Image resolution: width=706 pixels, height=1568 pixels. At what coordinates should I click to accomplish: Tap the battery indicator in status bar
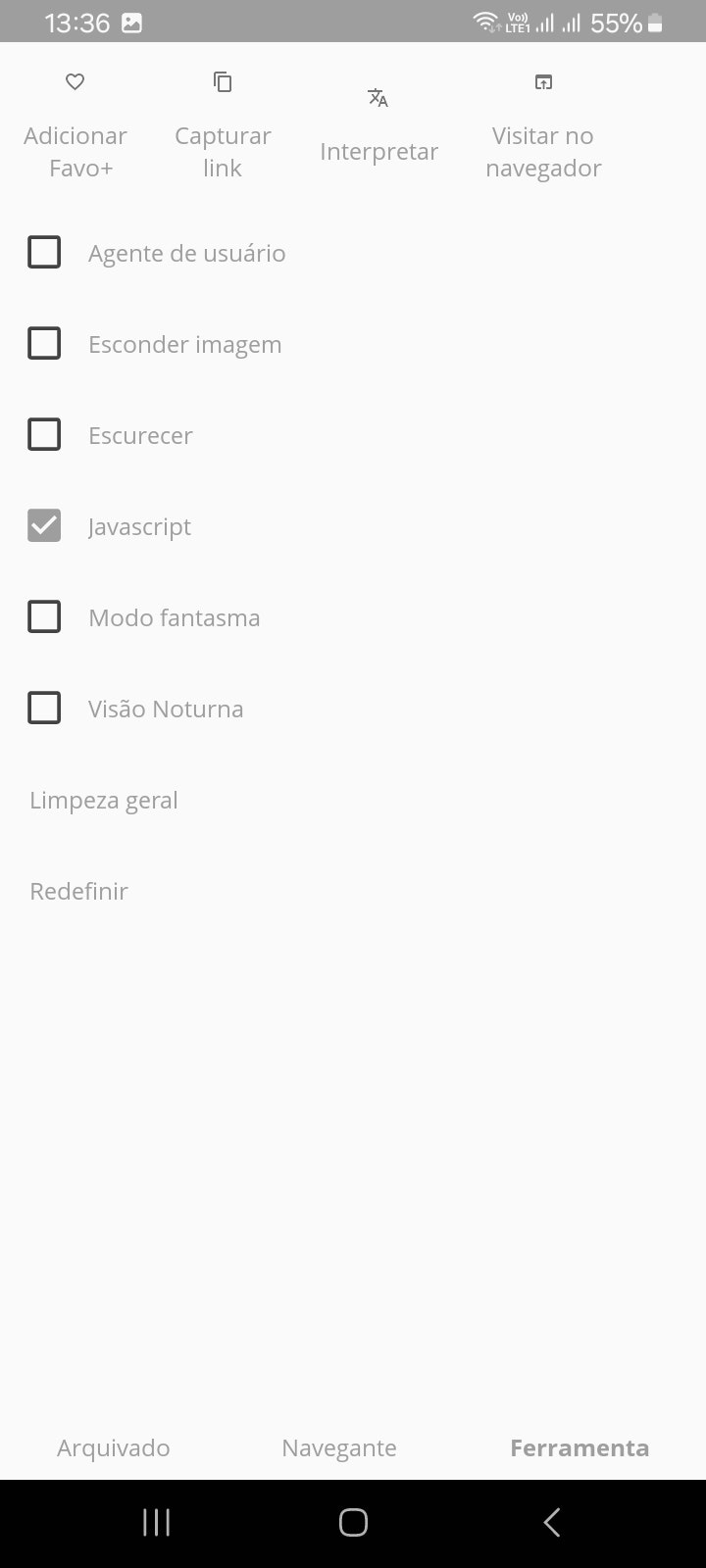[x=655, y=22]
